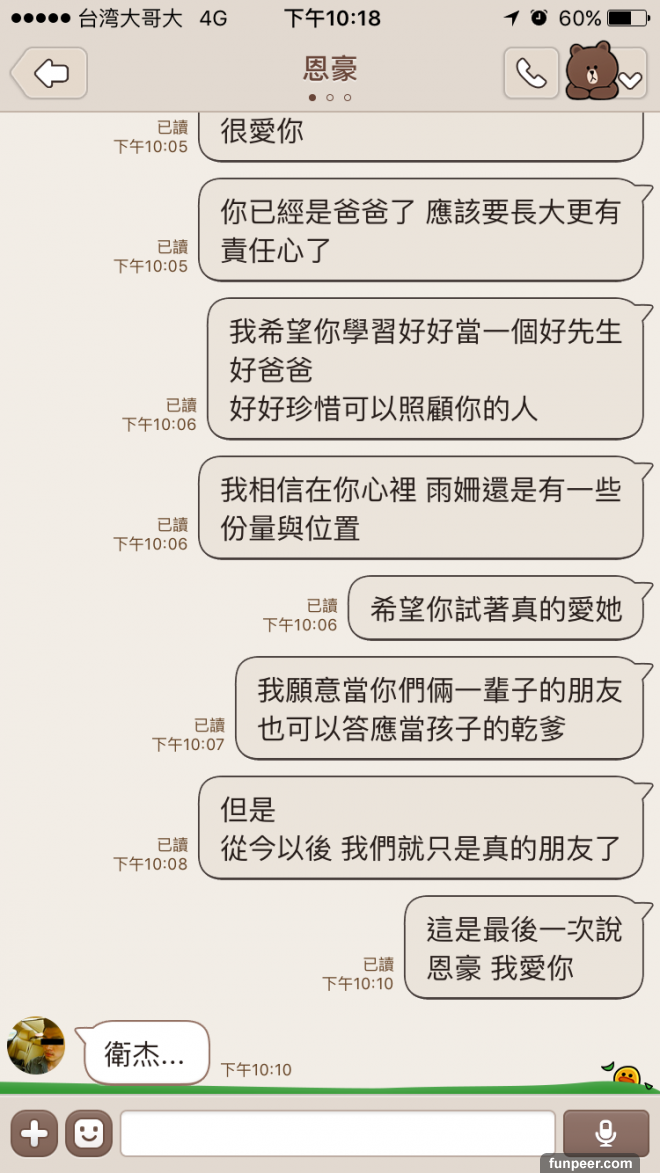The width and height of the screenshot is (660, 1173).
Task: Tap the microphone voice message button
Action: pos(605,1133)
